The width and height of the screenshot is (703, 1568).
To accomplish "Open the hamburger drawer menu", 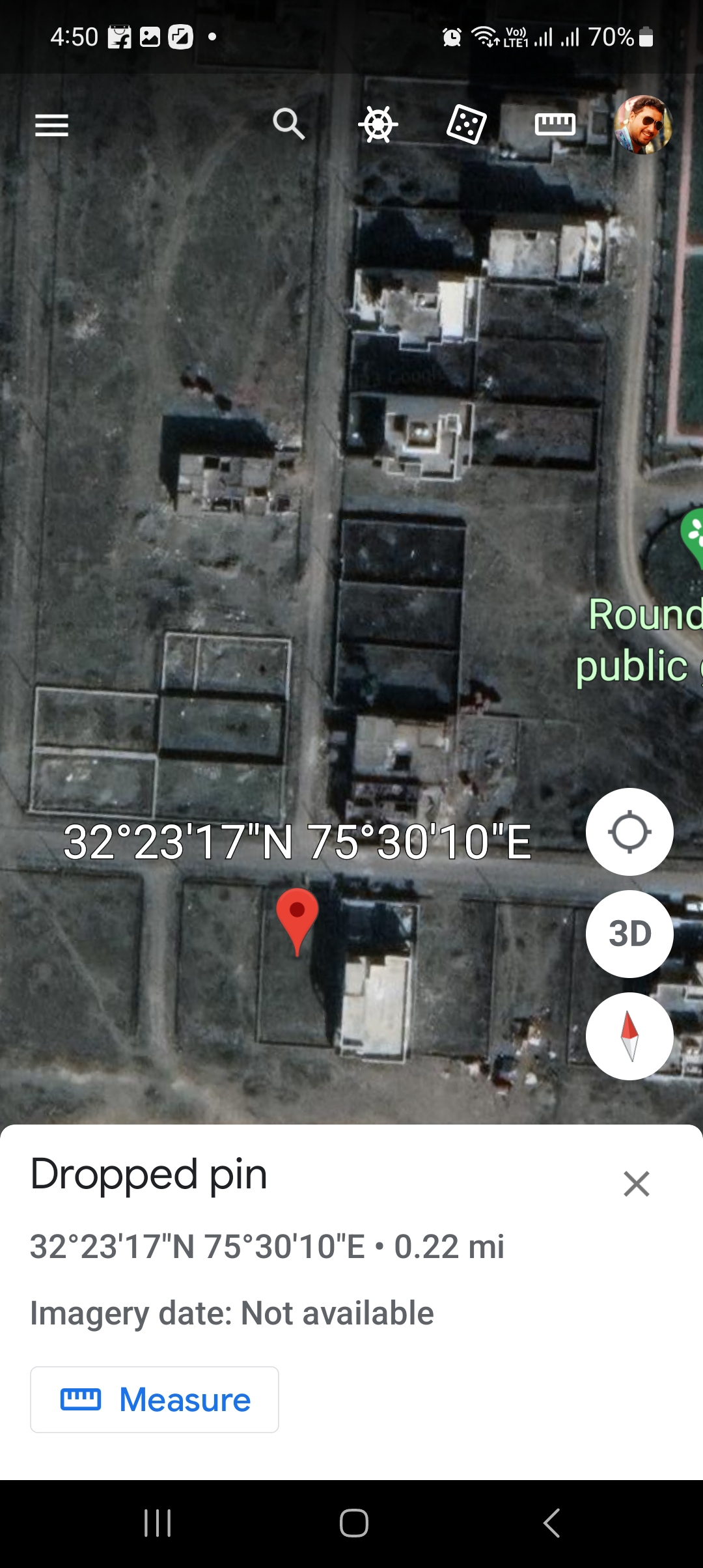I will [51, 125].
